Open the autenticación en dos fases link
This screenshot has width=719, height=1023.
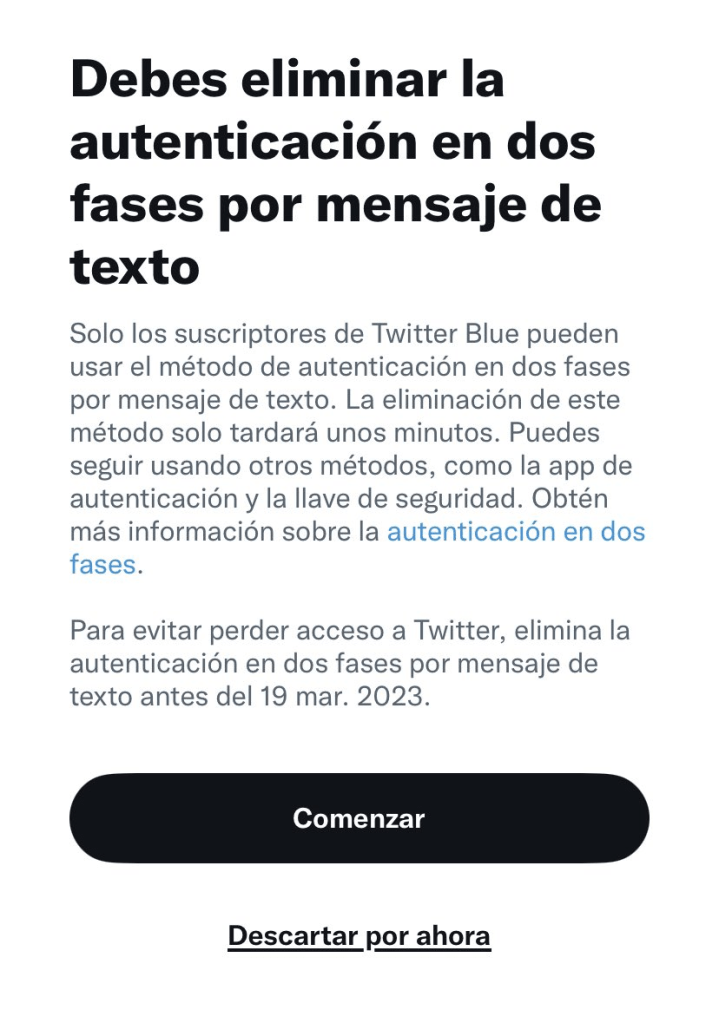(515, 531)
